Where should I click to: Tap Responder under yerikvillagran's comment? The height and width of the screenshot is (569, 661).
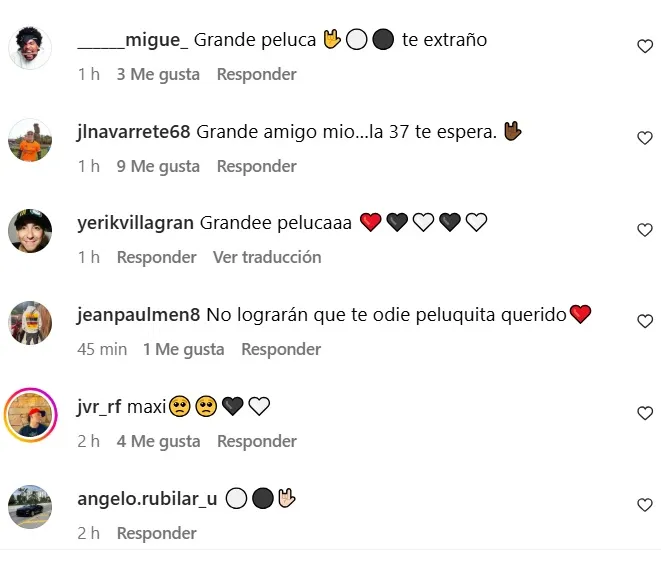point(156,257)
